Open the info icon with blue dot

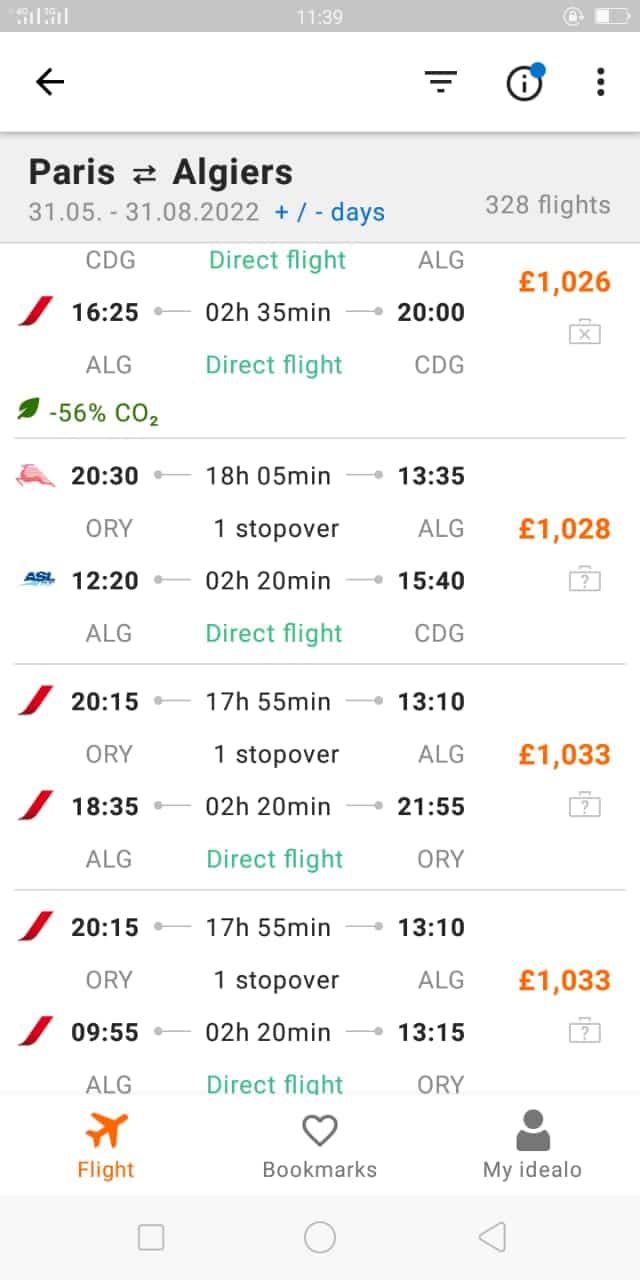(x=524, y=82)
